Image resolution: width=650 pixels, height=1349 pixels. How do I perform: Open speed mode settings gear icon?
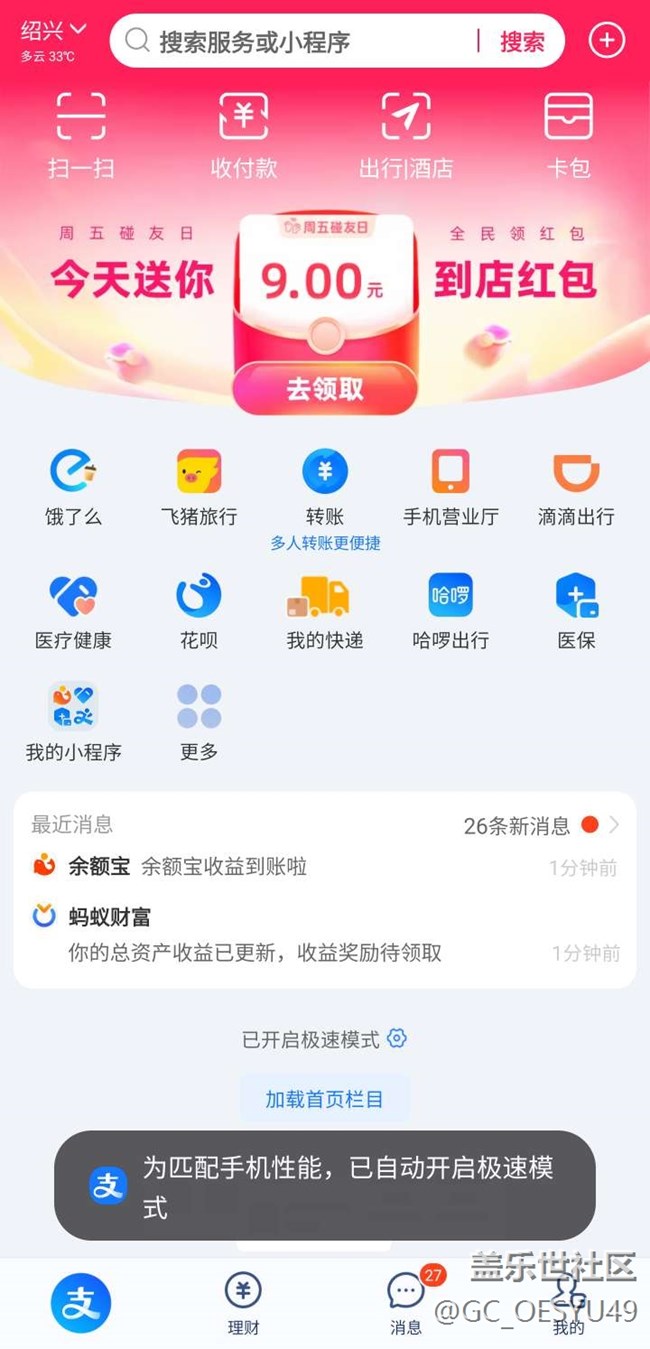[x=397, y=1038]
